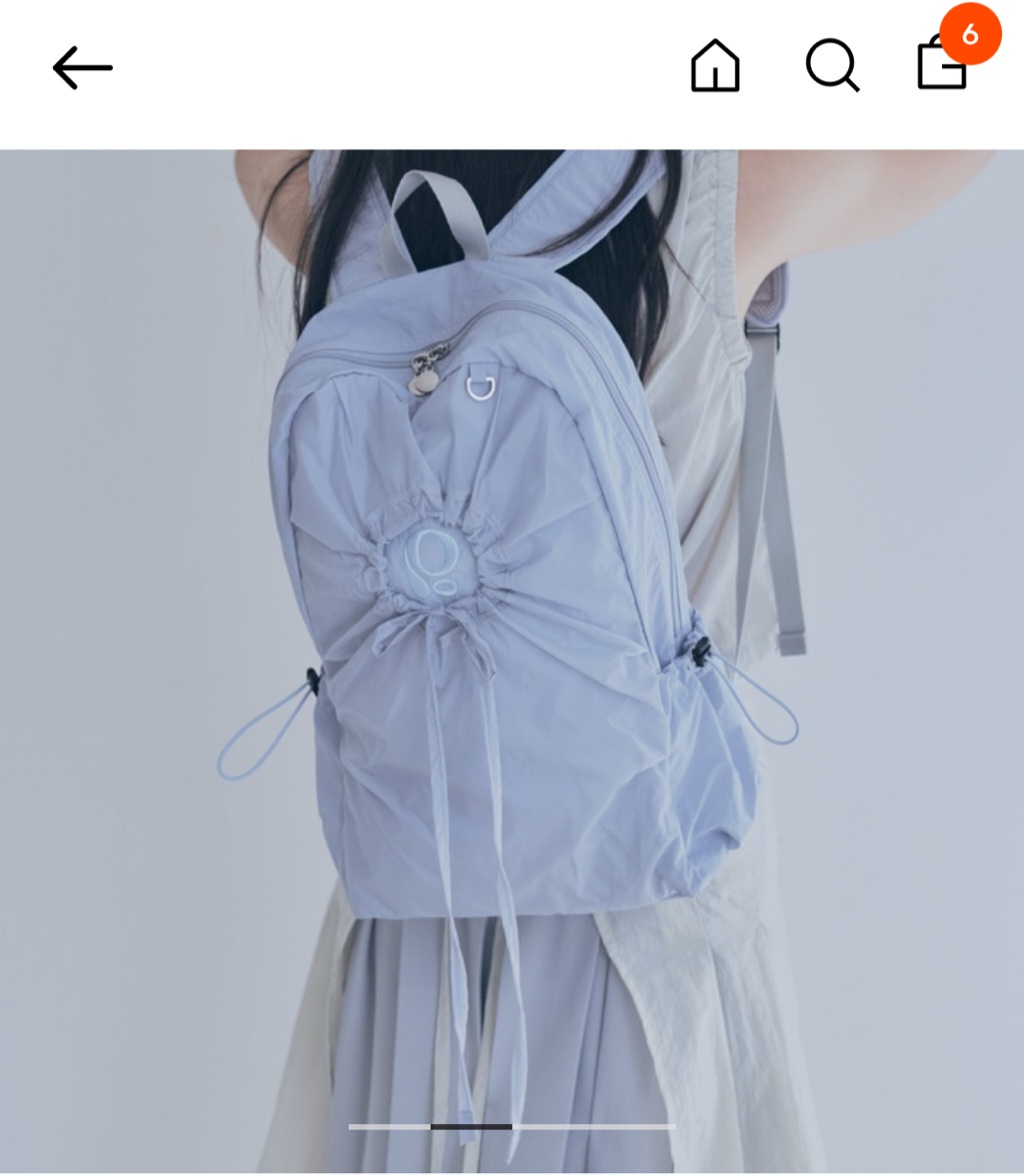Open search with the magnifier icon

(x=832, y=67)
